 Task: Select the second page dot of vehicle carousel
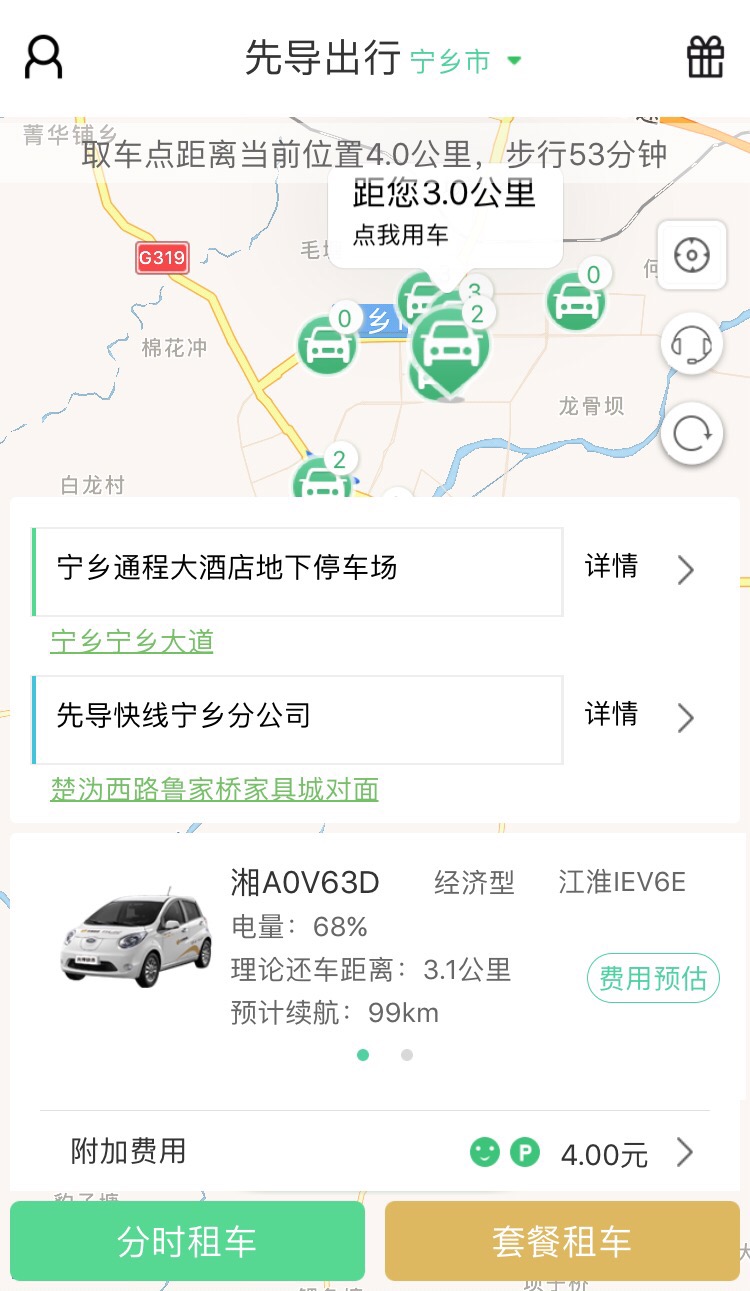pos(406,1055)
